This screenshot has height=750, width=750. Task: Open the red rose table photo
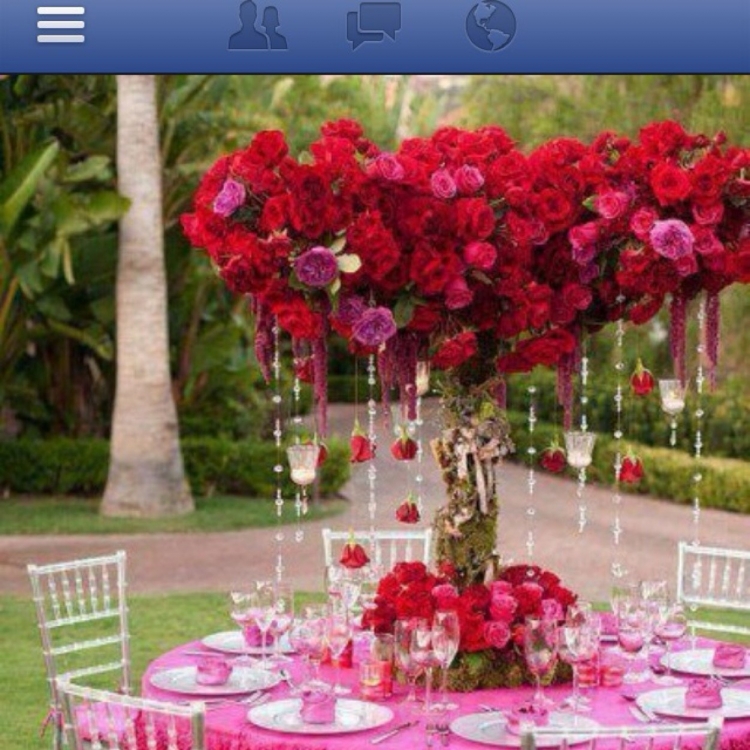coord(375,410)
